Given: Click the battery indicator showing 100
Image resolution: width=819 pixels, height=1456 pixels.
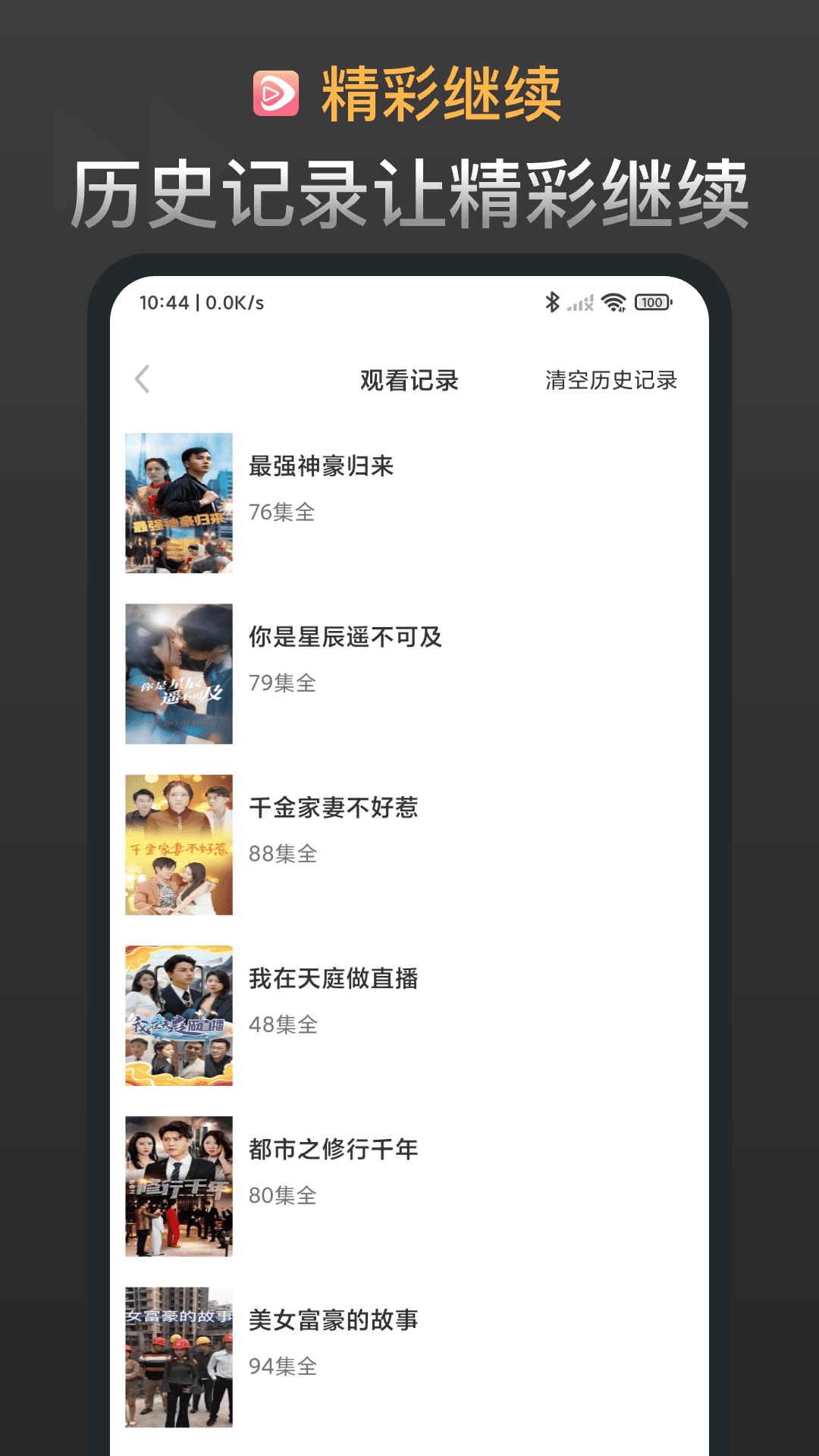Looking at the screenshot, I should click(x=651, y=302).
